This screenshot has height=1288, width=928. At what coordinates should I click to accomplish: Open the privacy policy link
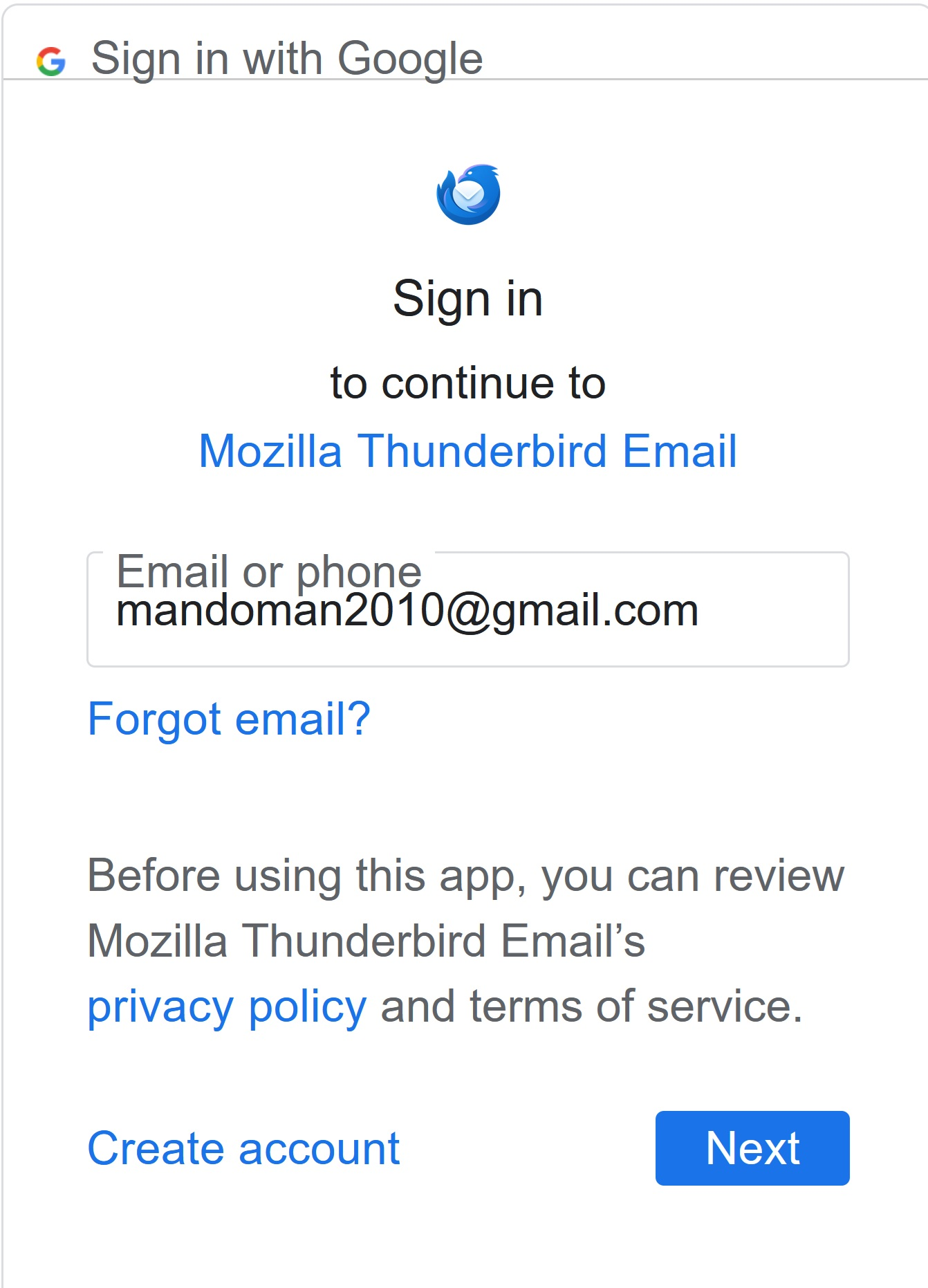click(227, 1007)
